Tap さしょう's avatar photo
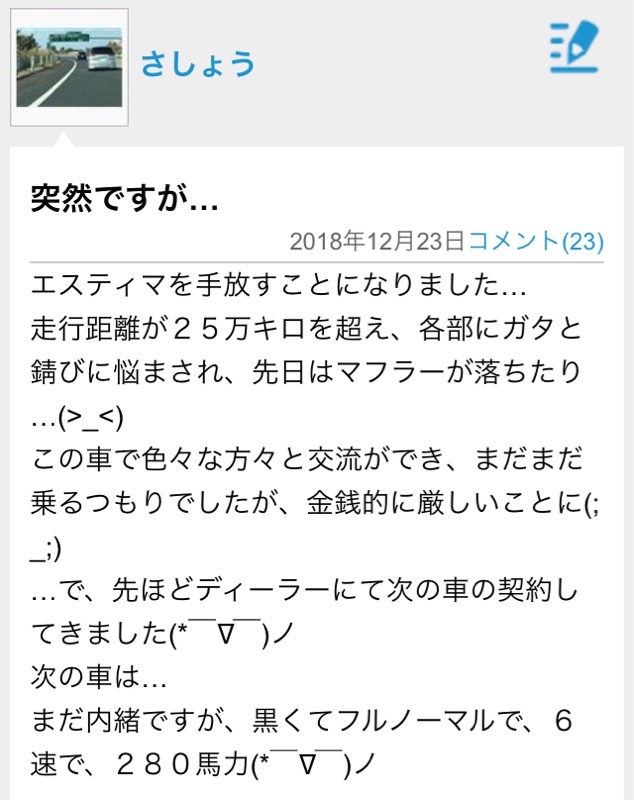 click(69, 67)
